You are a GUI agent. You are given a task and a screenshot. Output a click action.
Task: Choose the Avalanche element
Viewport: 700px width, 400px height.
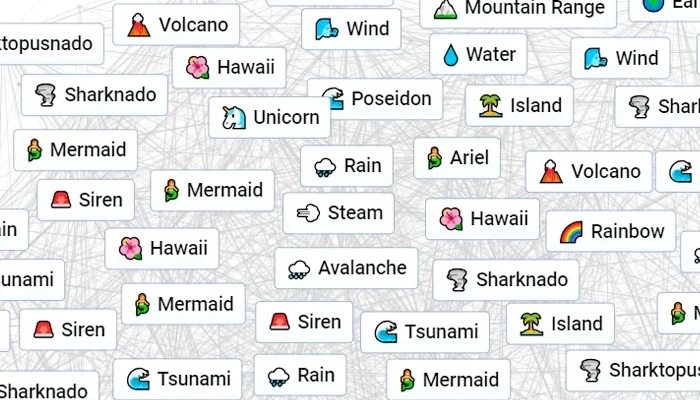(x=346, y=268)
